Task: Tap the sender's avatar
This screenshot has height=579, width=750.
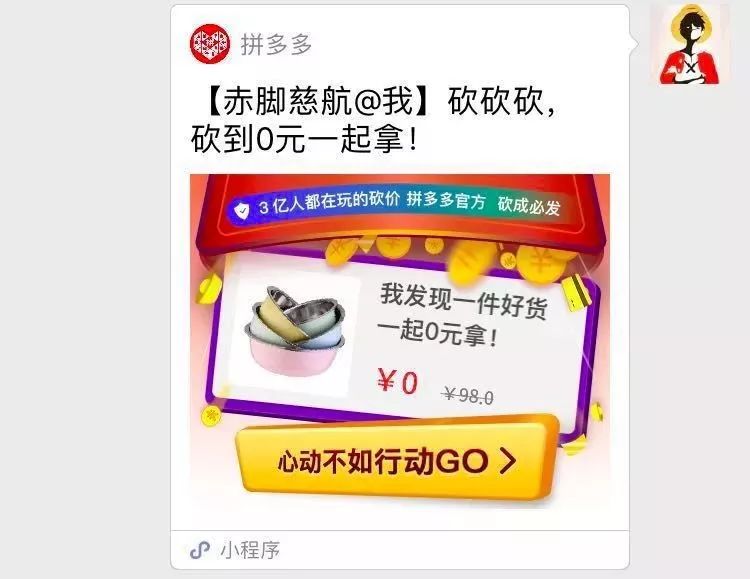Action: point(690,45)
